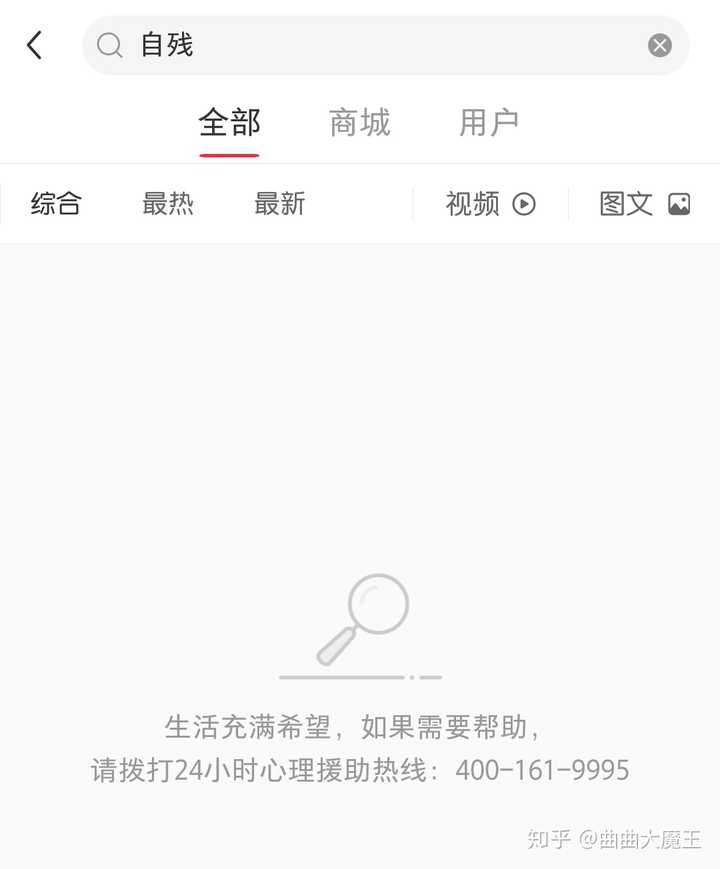Select the 综合 sort option
The width and height of the screenshot is (720, 869).
point(56,204)
